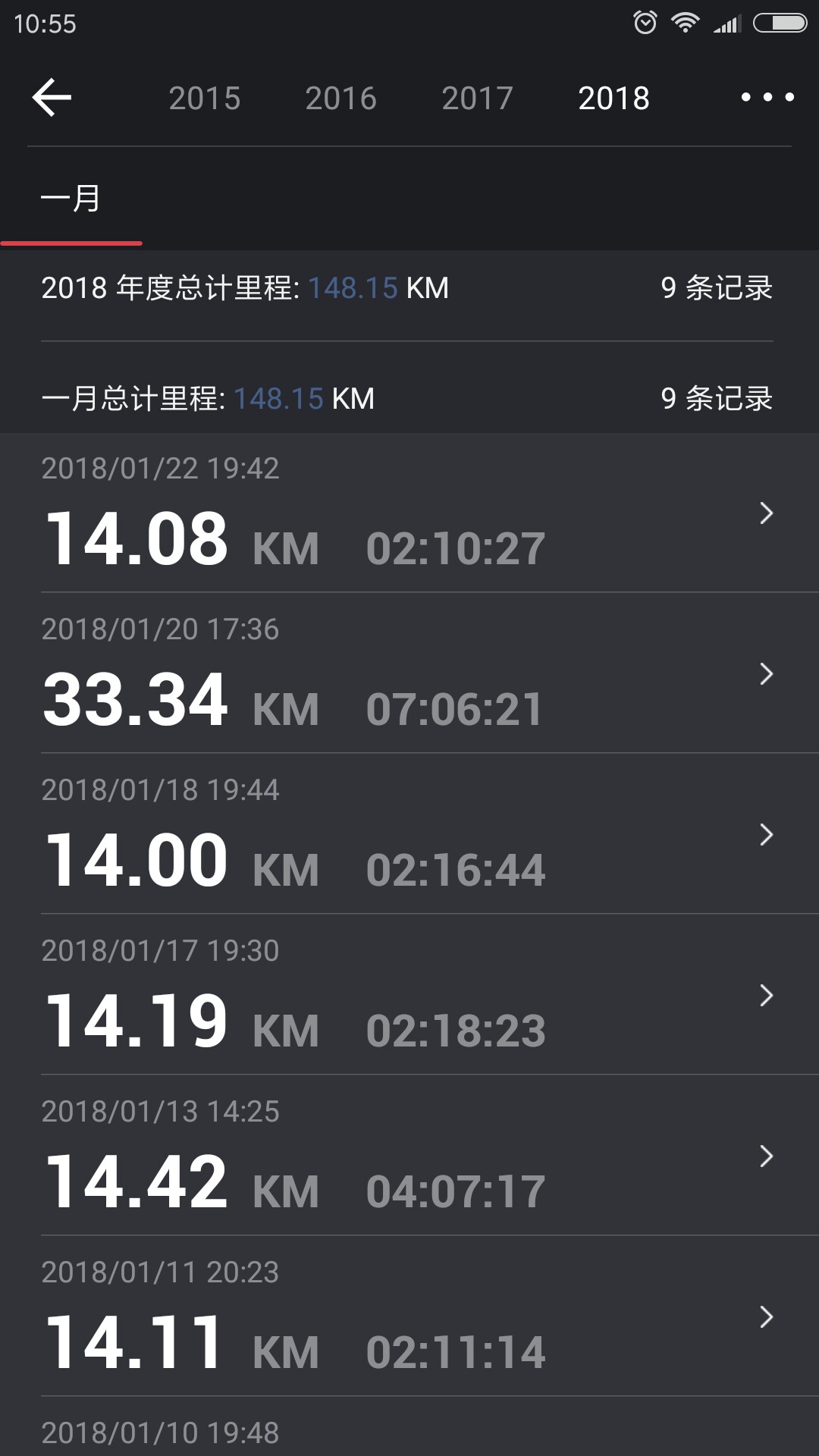Switch to the 2015 year tab
Viewport: 819px width, 1456px height.
pyautogui.click(x=205, y=99)
